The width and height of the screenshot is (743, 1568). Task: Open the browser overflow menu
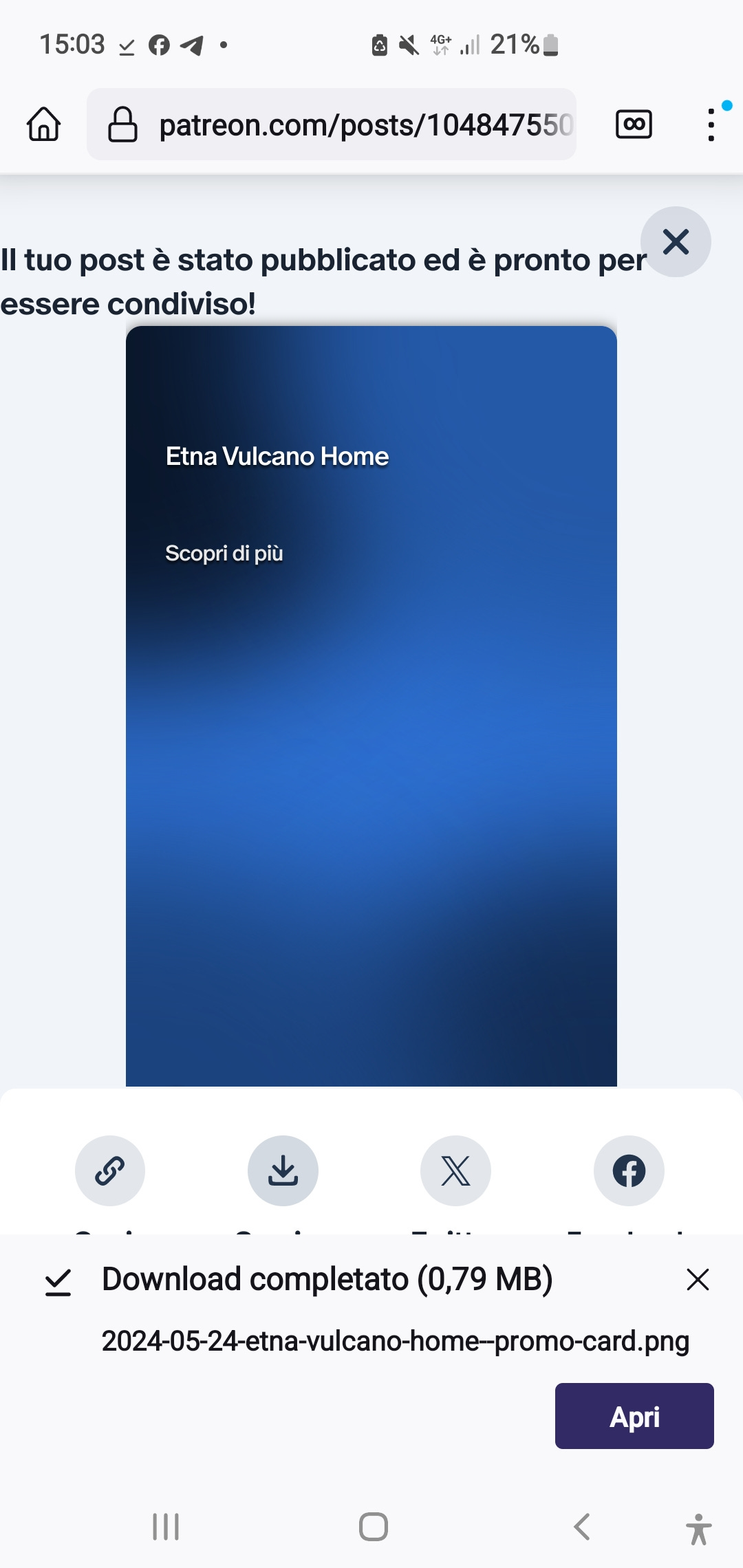click(711, 124)
